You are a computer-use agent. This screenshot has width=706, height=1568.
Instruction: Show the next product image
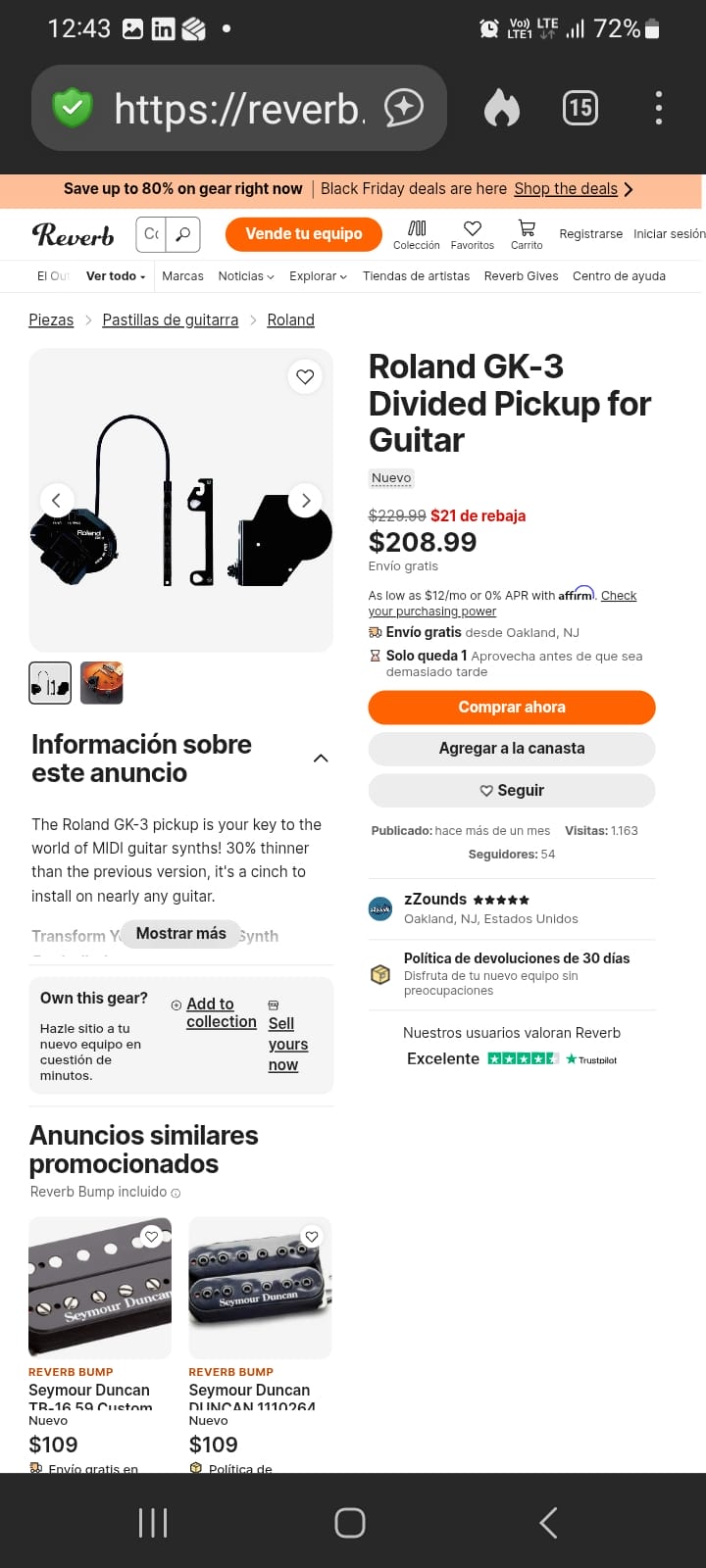(x=306, y=501)
